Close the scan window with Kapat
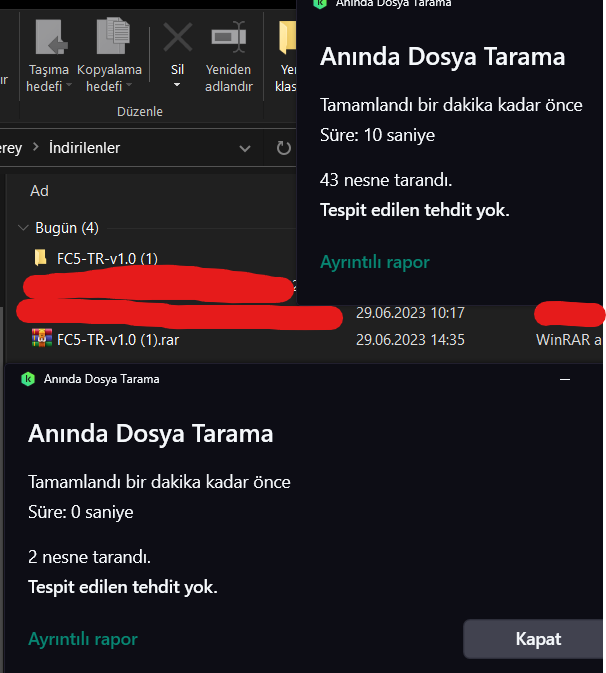Viewport: 606px width, 673px height. point(537,639)
